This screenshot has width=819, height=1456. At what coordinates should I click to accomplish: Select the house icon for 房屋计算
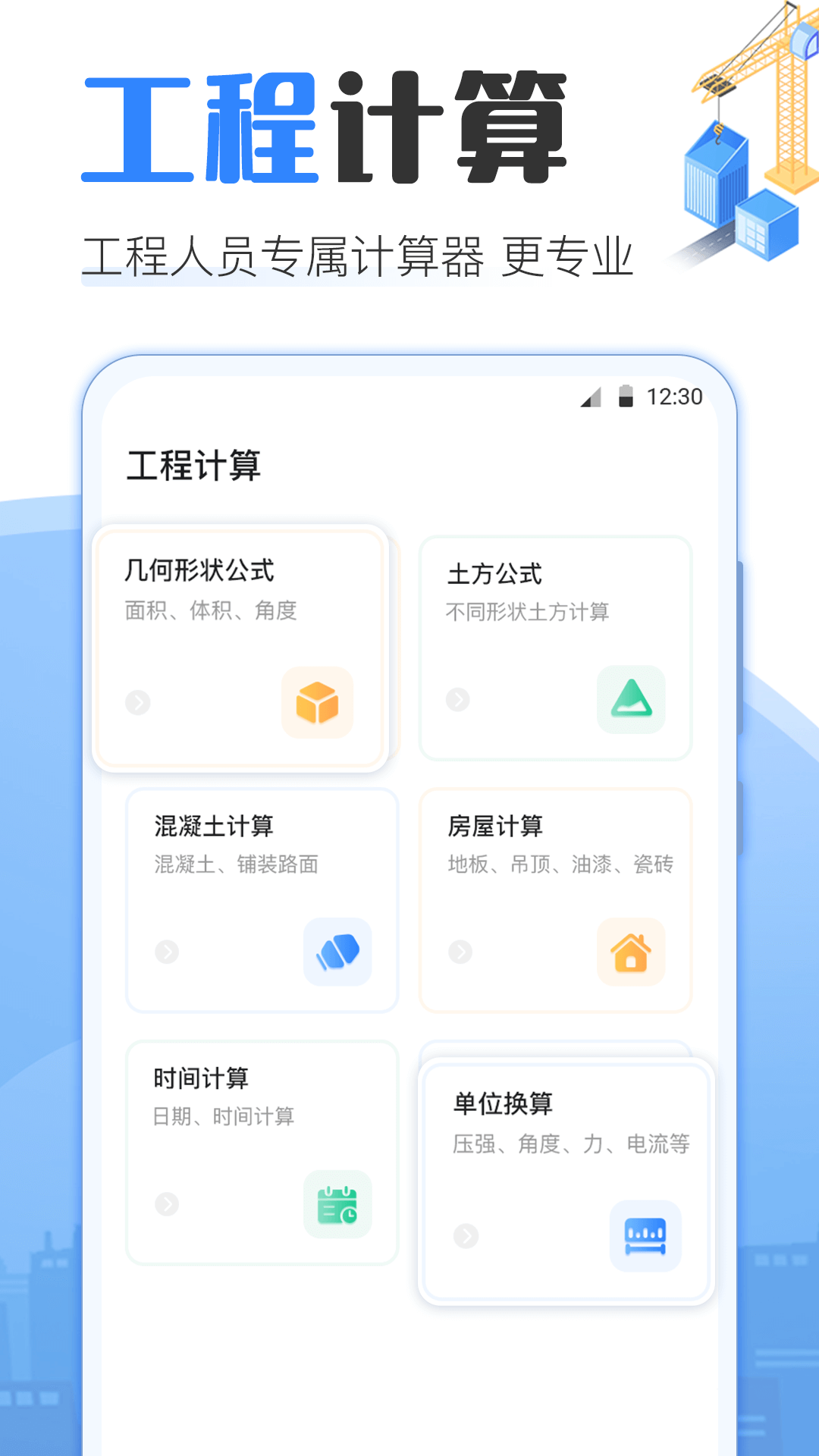[632, 953]
